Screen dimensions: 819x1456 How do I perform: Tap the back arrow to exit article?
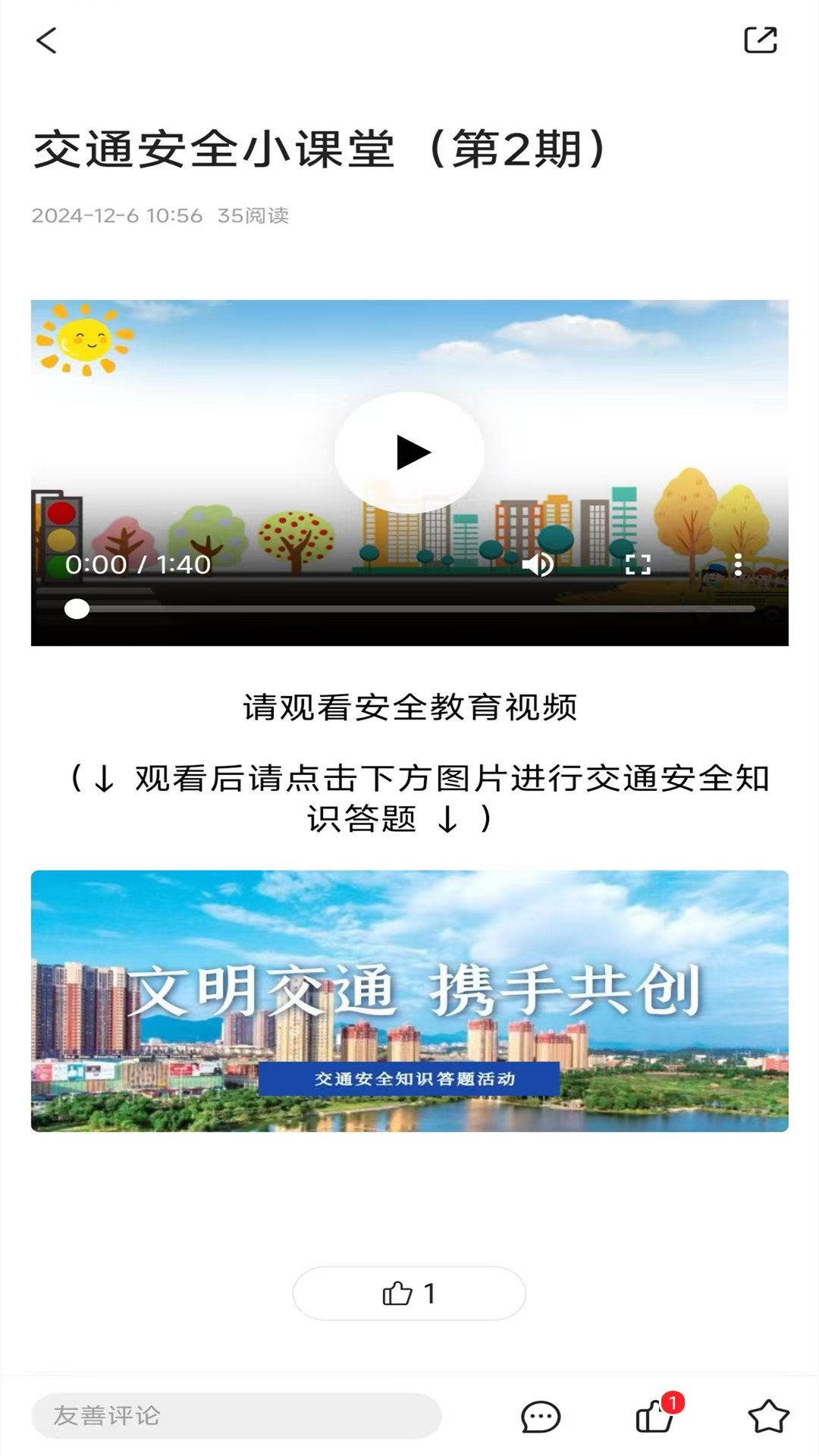point(47,42)
